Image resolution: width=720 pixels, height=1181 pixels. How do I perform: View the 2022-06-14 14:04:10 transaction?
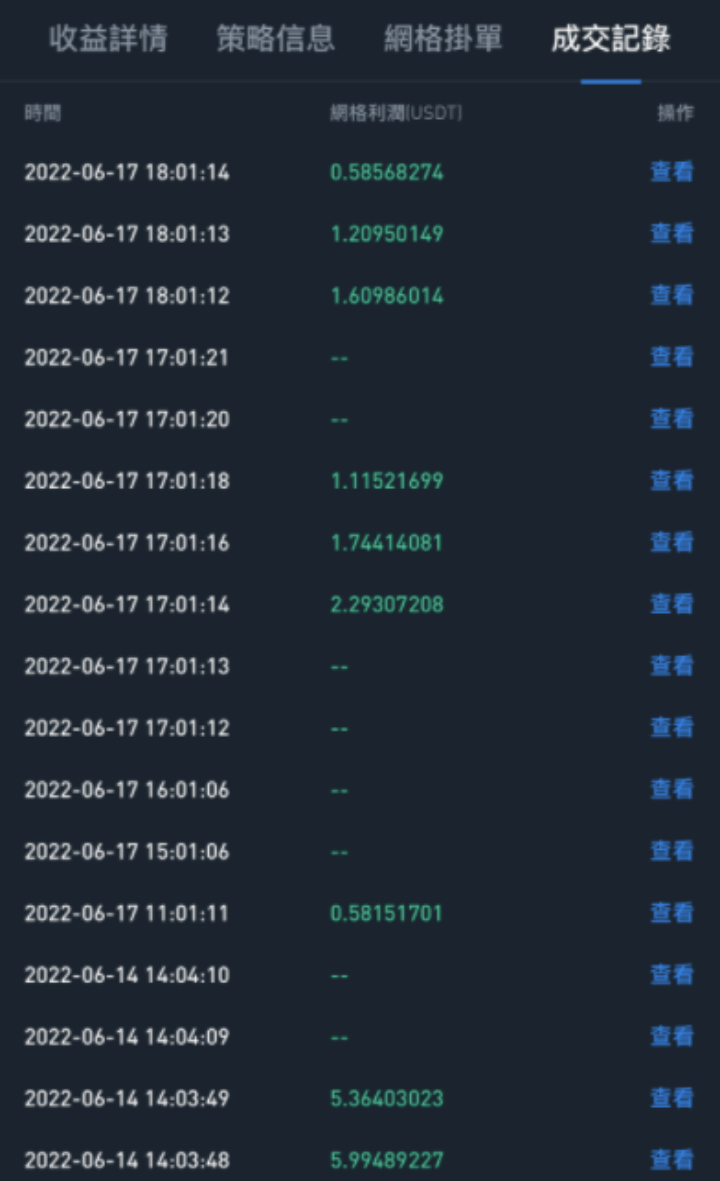coord(671,975)
